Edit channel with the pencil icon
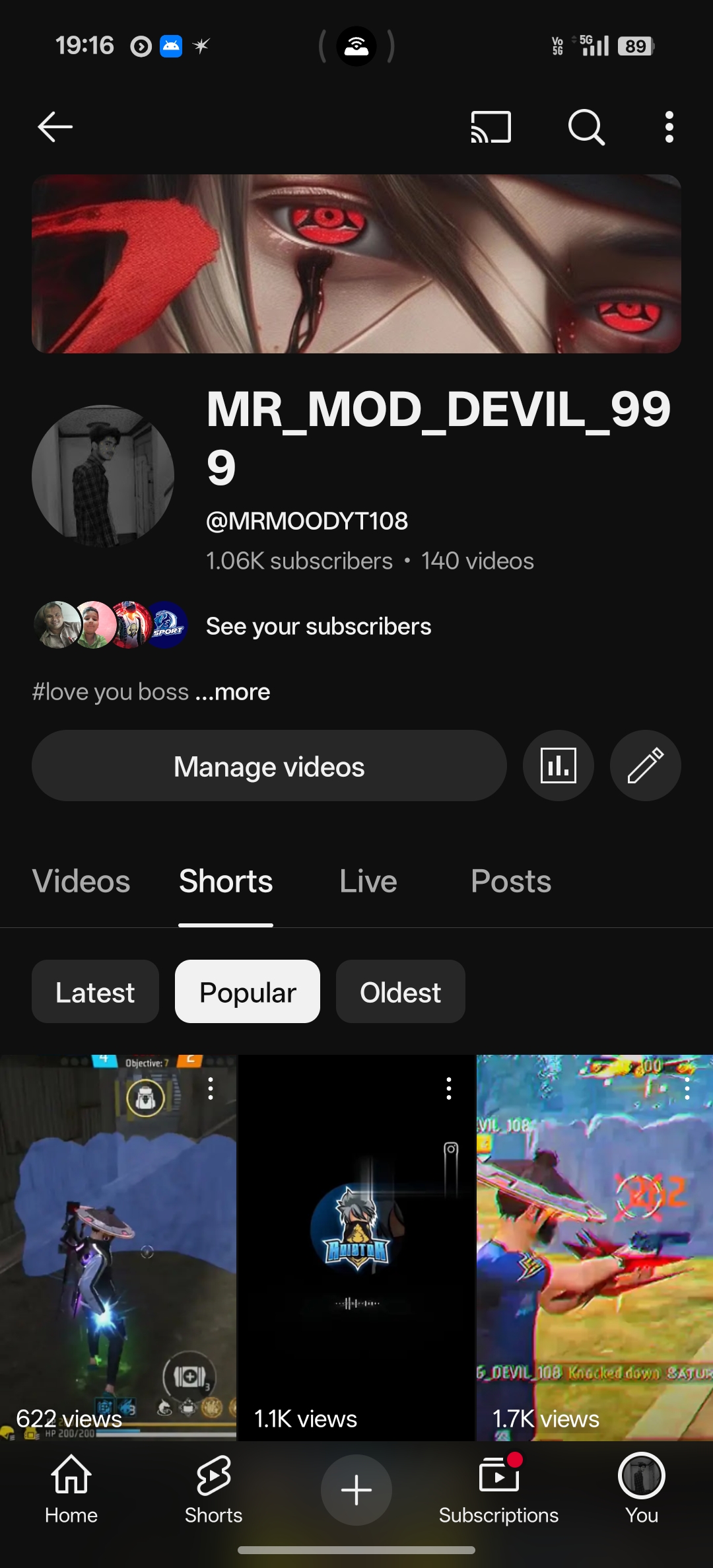 click(645, 766)
